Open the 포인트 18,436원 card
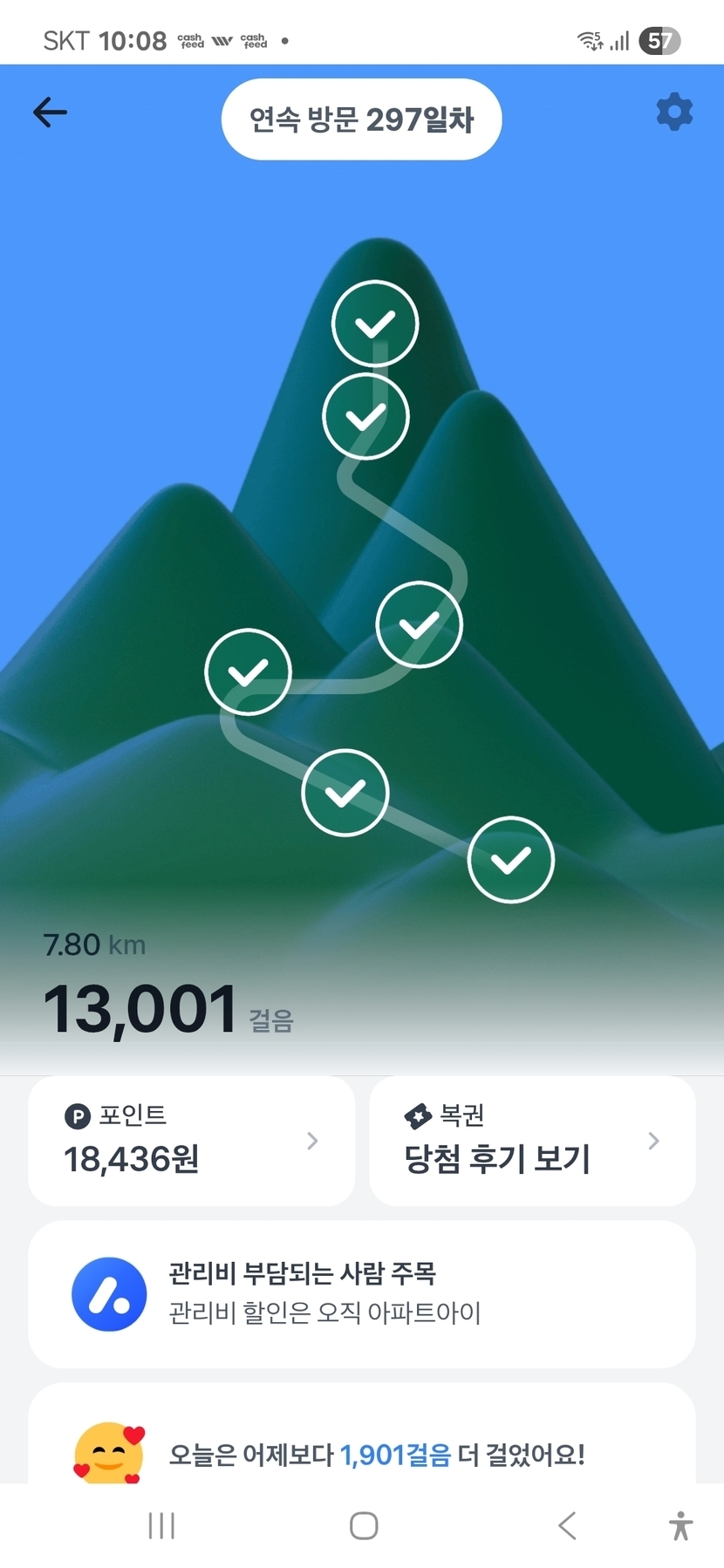The height and width of the screenshot is (1568, 724). [x=192, y=1141]
